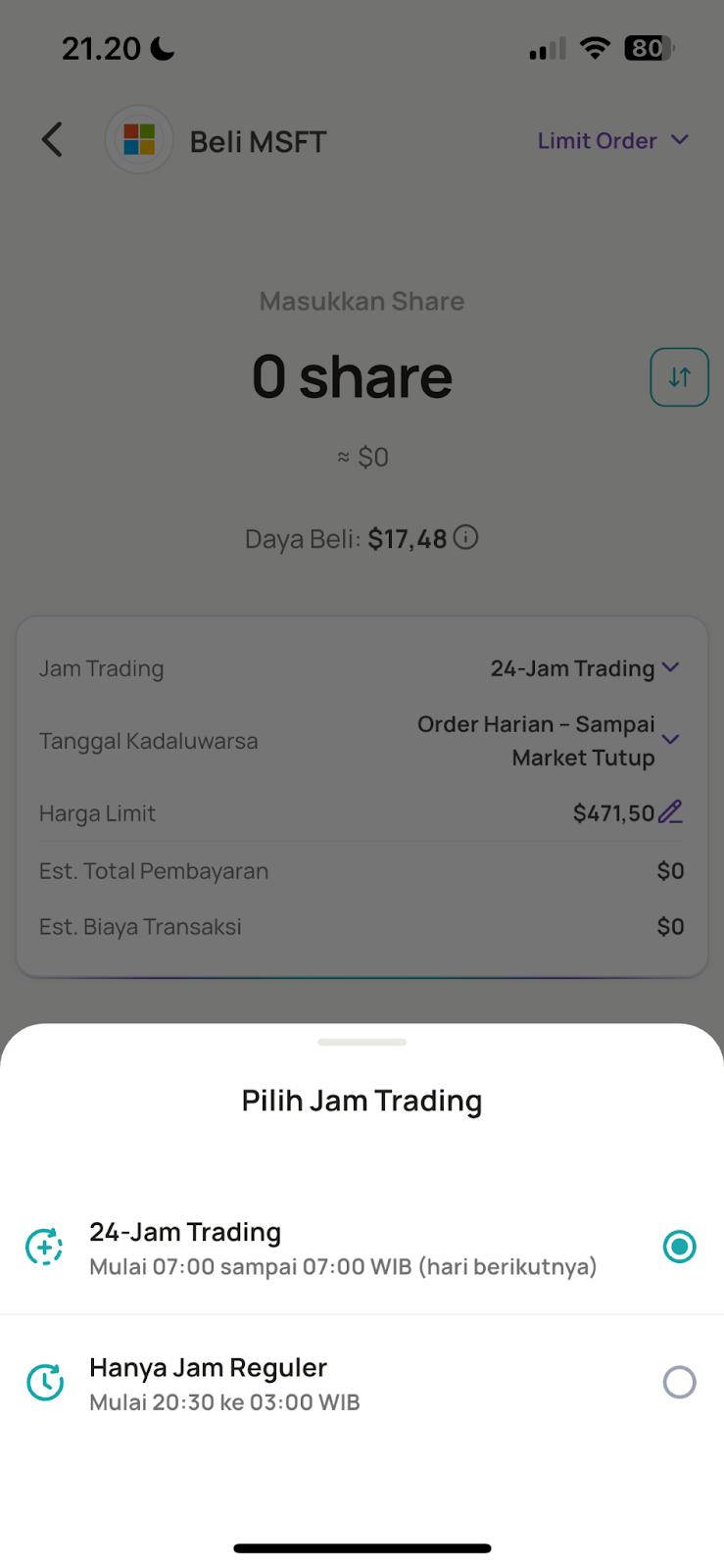Tap the 0 share amount field

pyautogui.click(x=352, y=376)
